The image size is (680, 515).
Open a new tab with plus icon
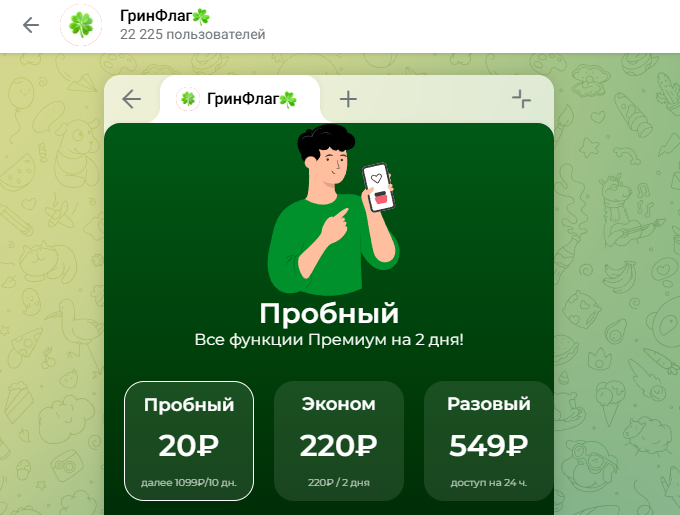(347, 99)
